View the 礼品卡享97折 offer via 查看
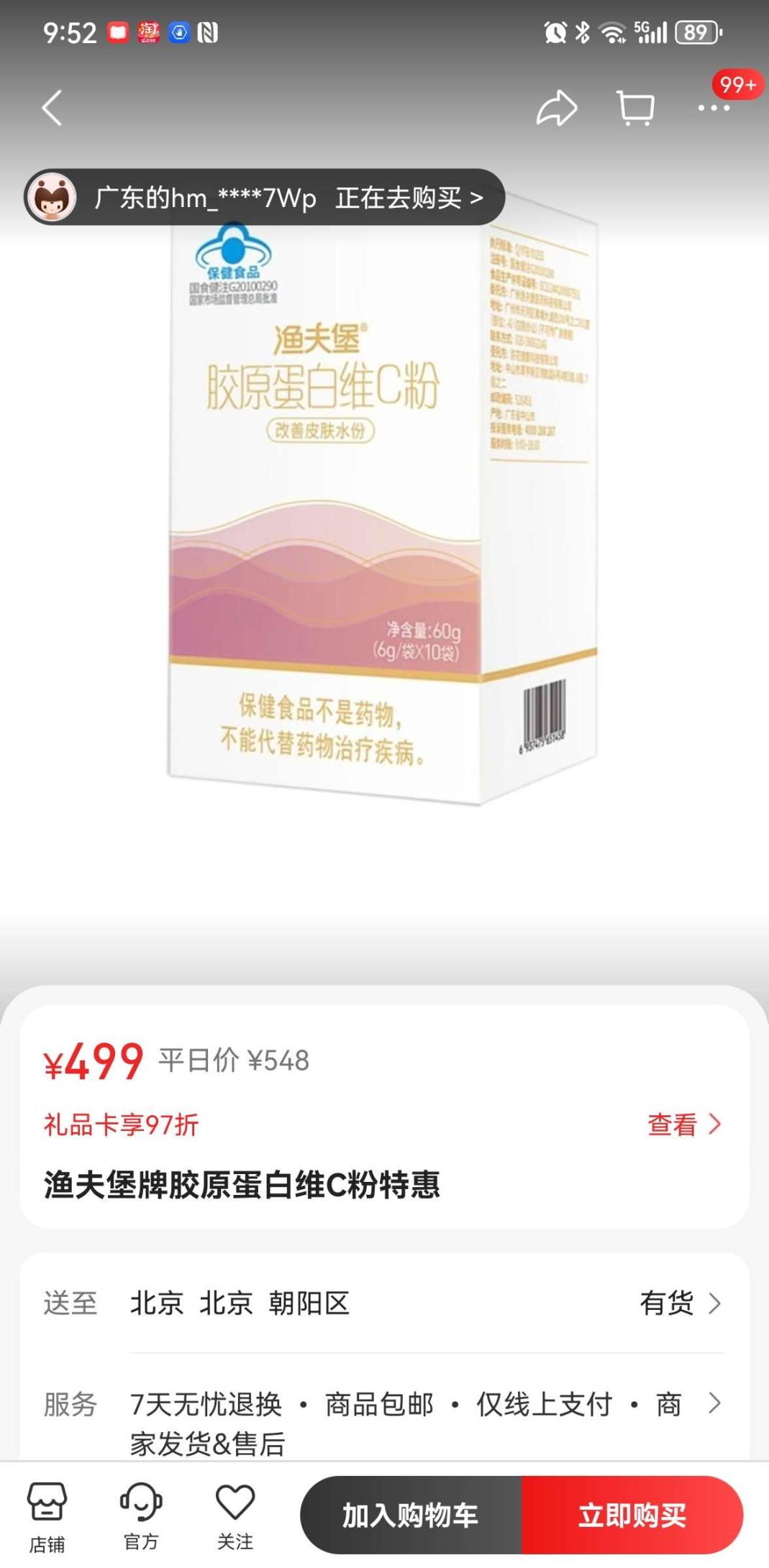This screenshot has width=769, height=1568. pos(683,1124)
